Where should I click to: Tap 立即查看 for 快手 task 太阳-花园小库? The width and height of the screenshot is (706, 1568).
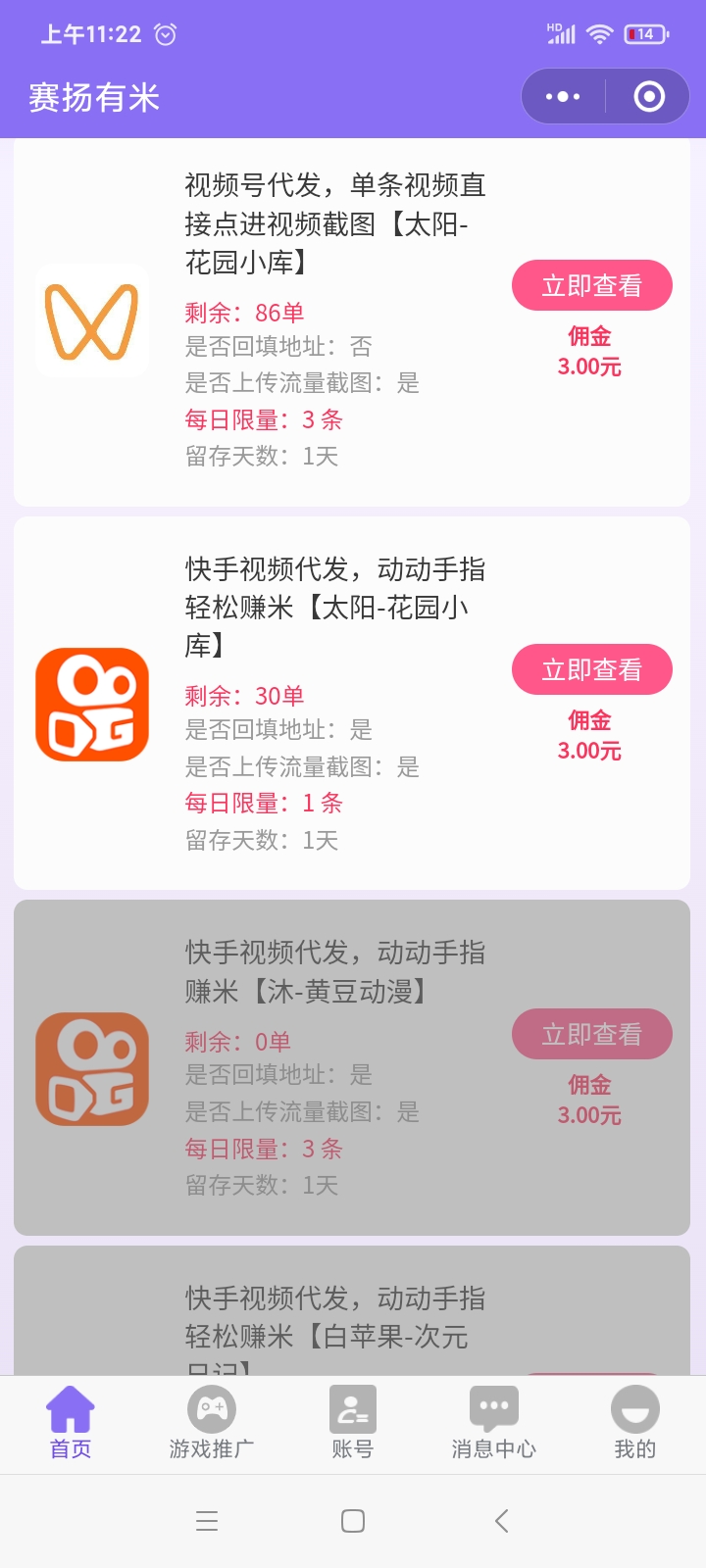pyautogui.click(x=591, y=669)
